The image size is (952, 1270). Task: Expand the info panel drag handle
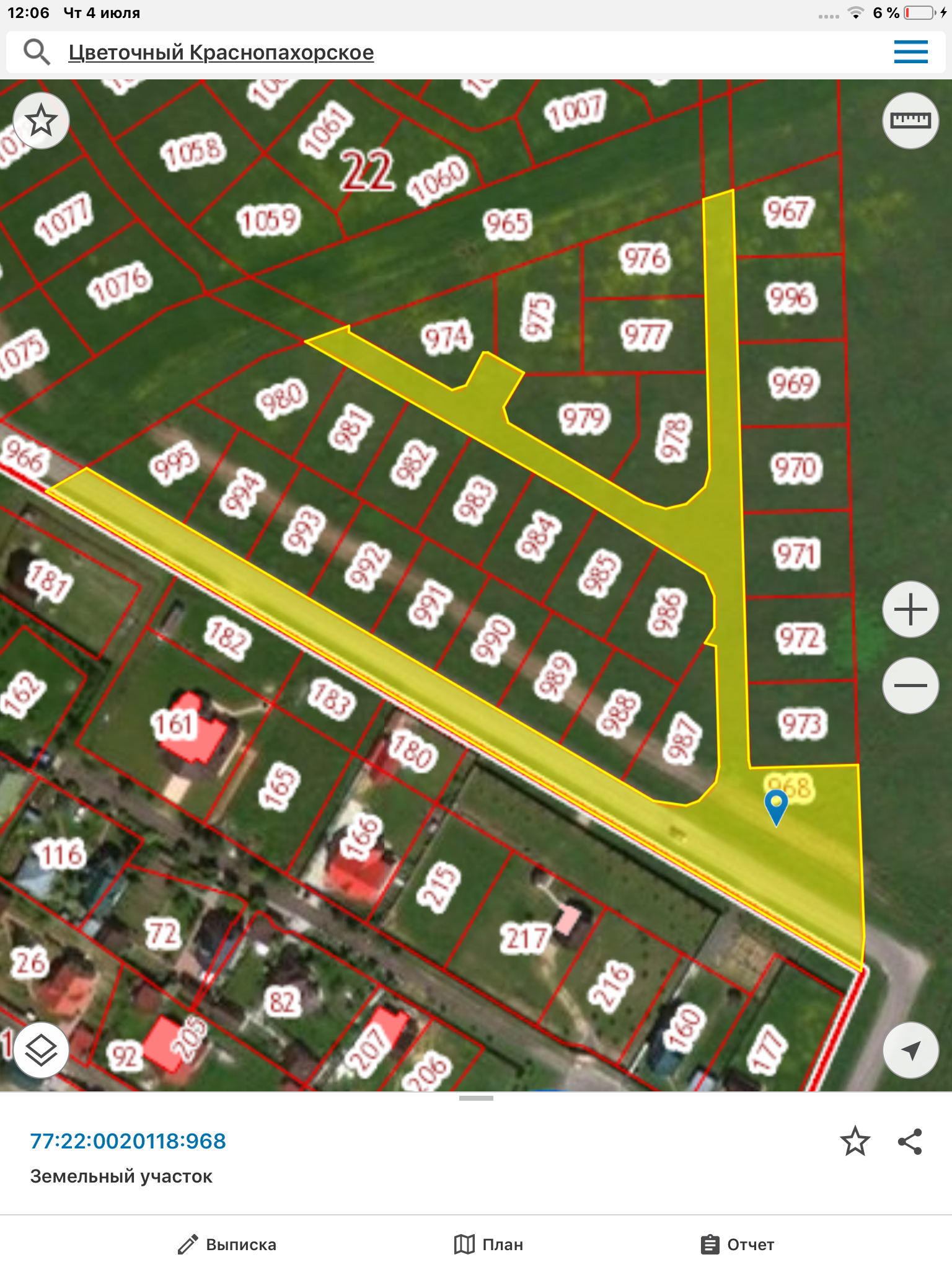point(476,1098)
